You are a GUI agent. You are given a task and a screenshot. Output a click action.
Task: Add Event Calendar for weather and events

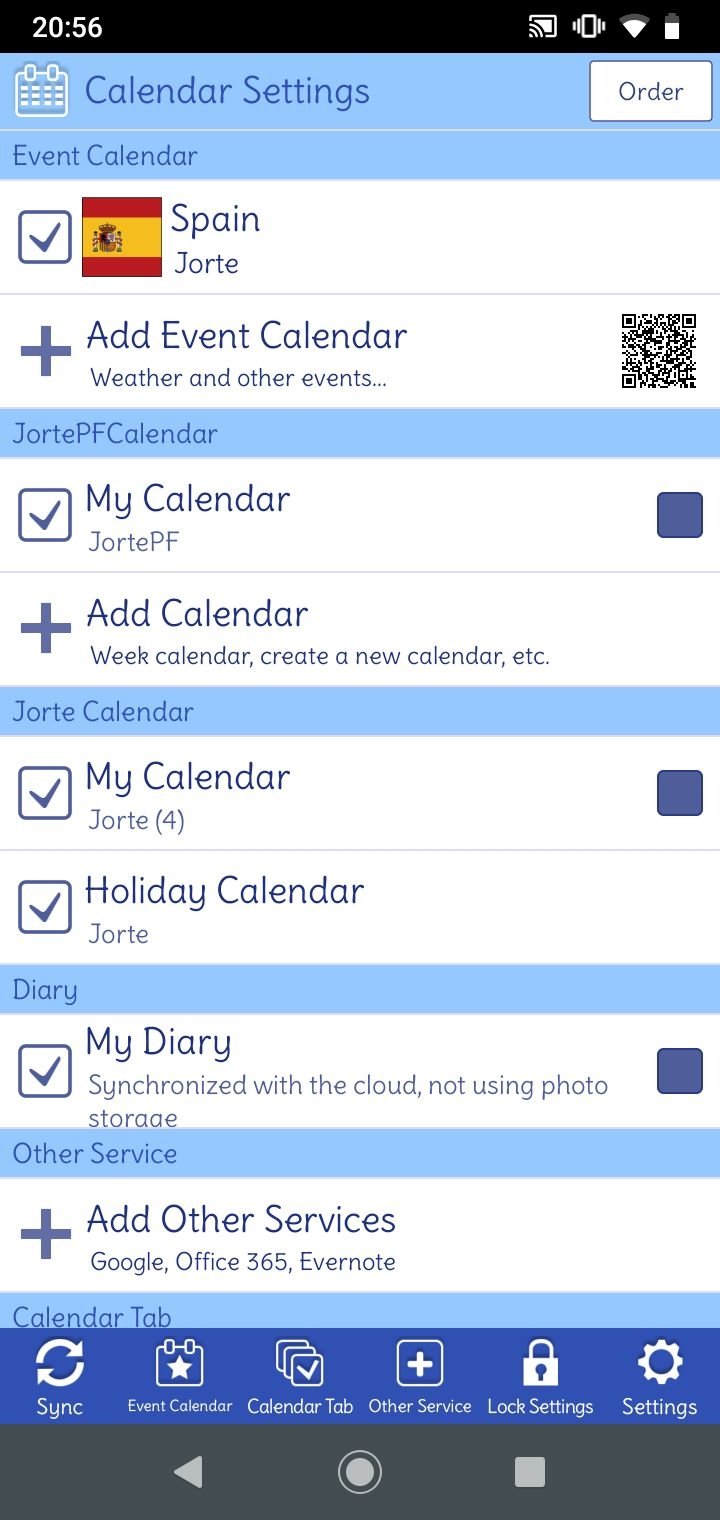click(360, 351)
